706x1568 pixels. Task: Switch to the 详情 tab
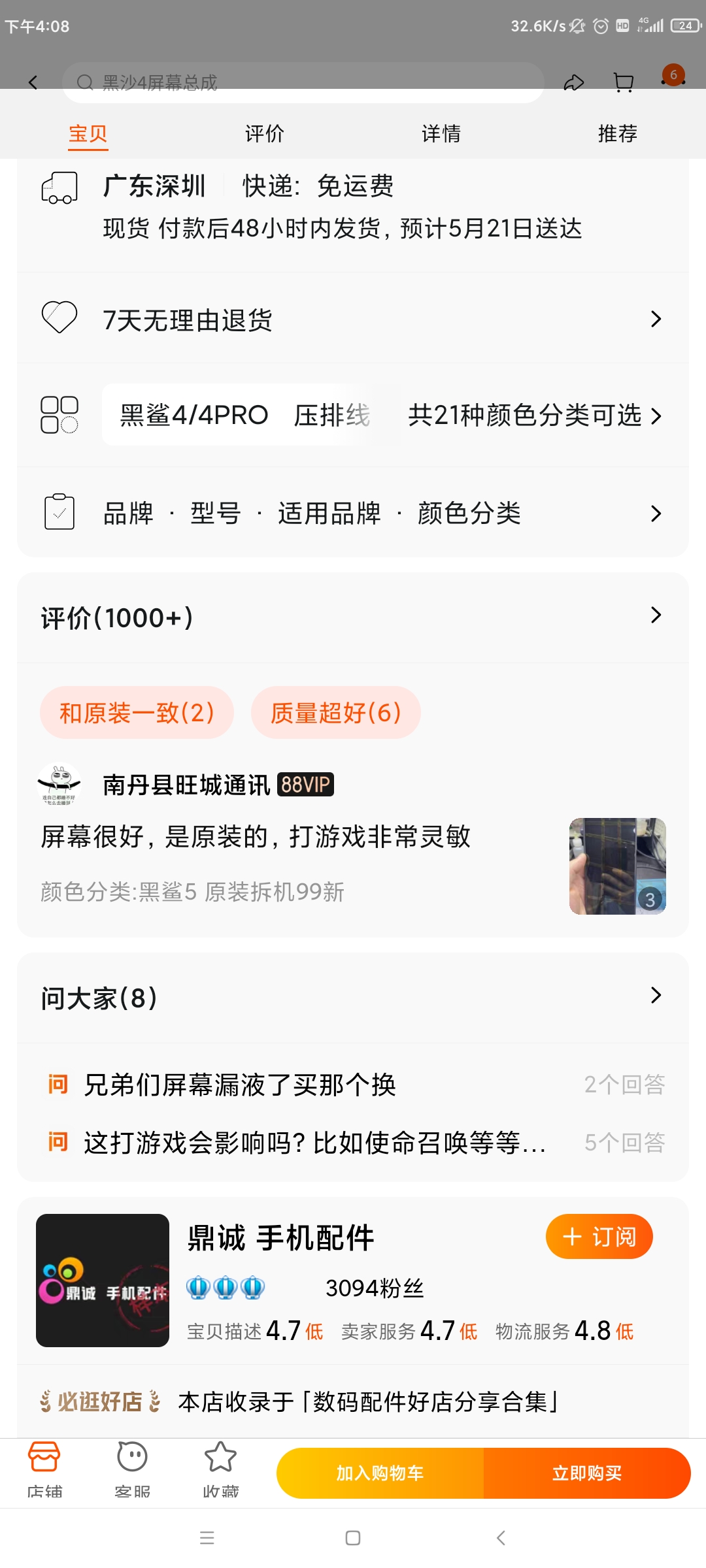click(441, 133)
